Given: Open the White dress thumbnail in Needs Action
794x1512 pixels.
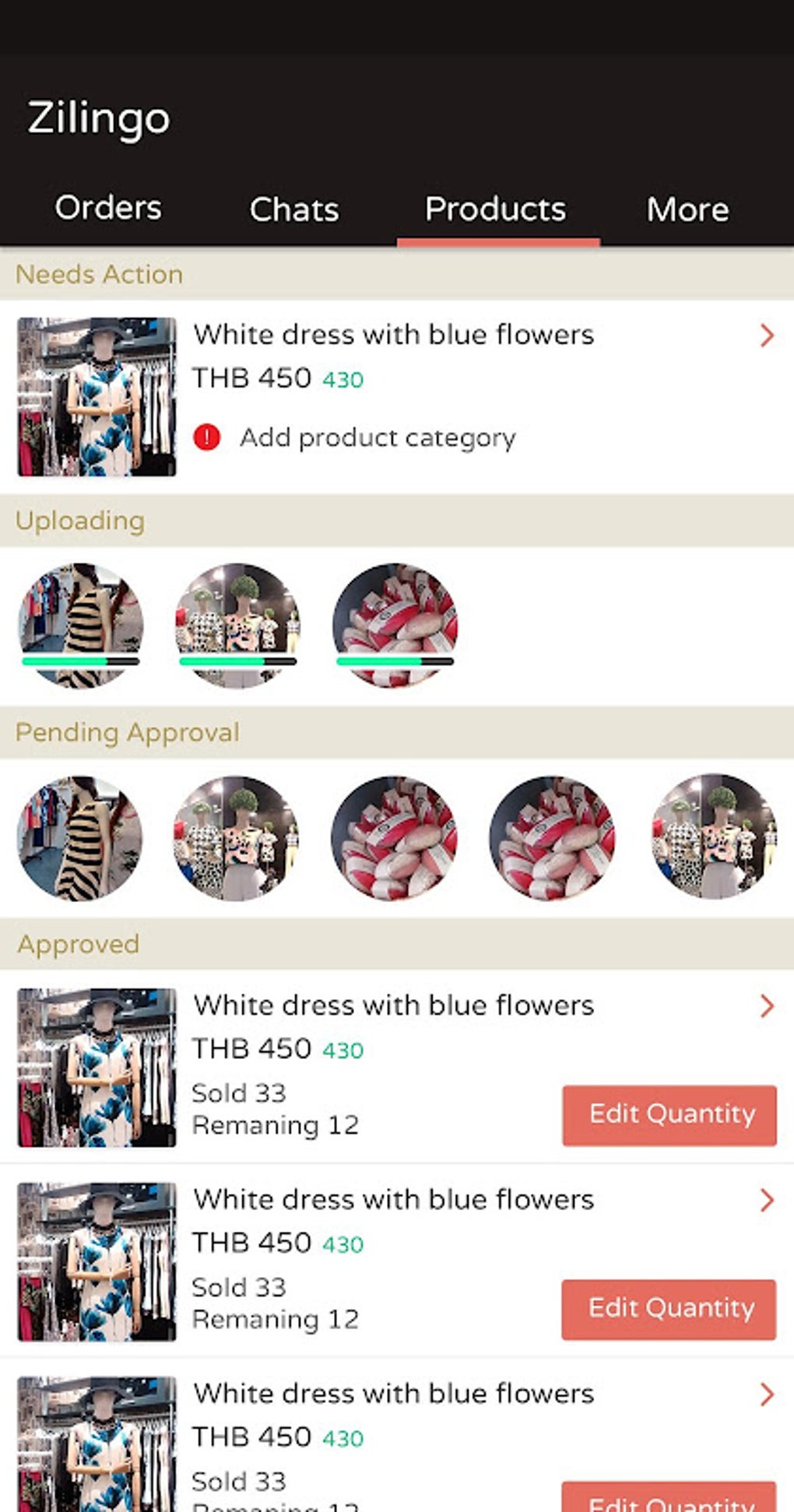Looking at the screenshot, I should pos(97,396).
